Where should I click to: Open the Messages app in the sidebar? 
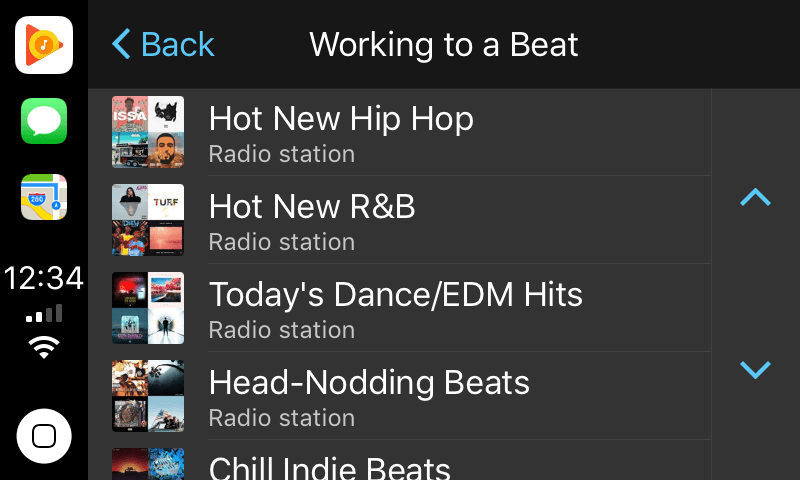coord(44,121)
